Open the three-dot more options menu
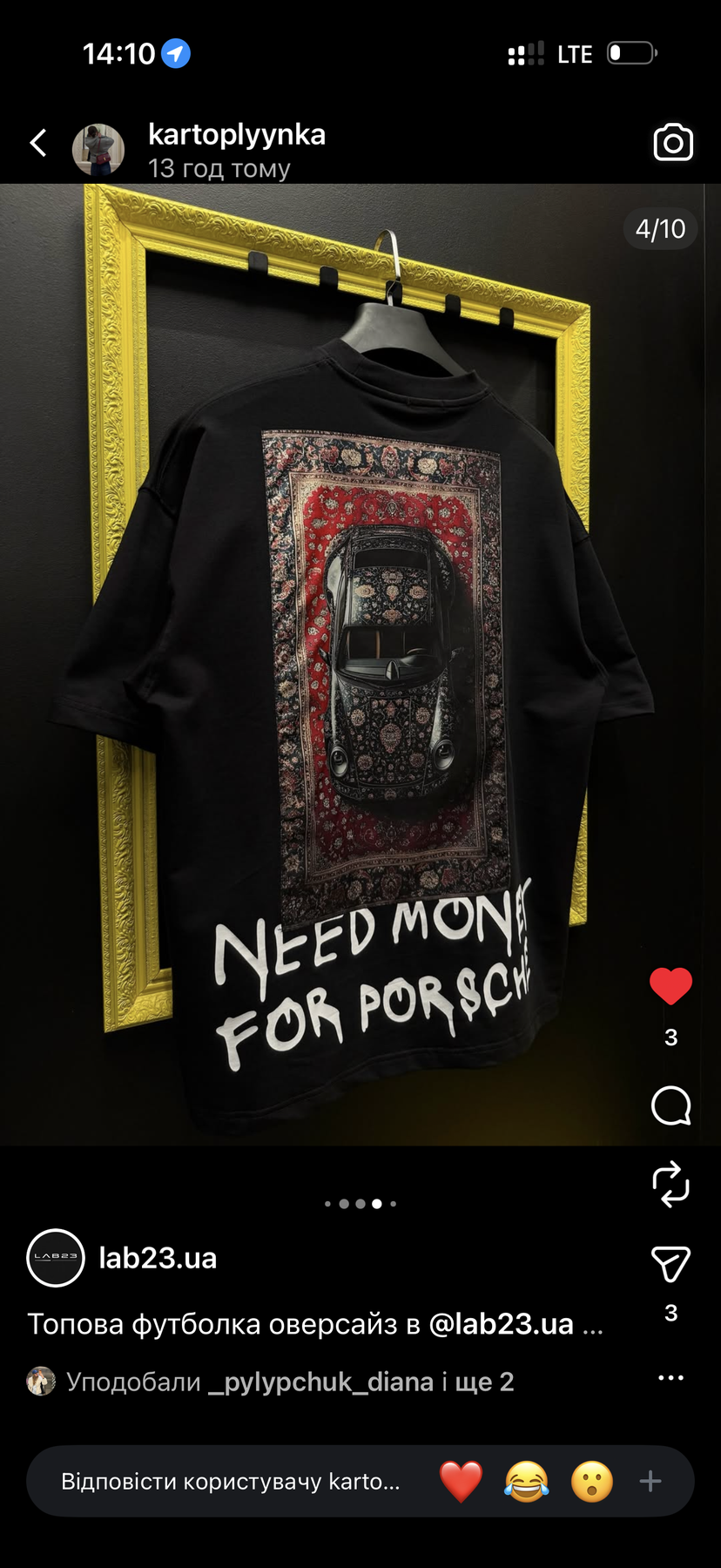721x1568 pixels. 670,1378
